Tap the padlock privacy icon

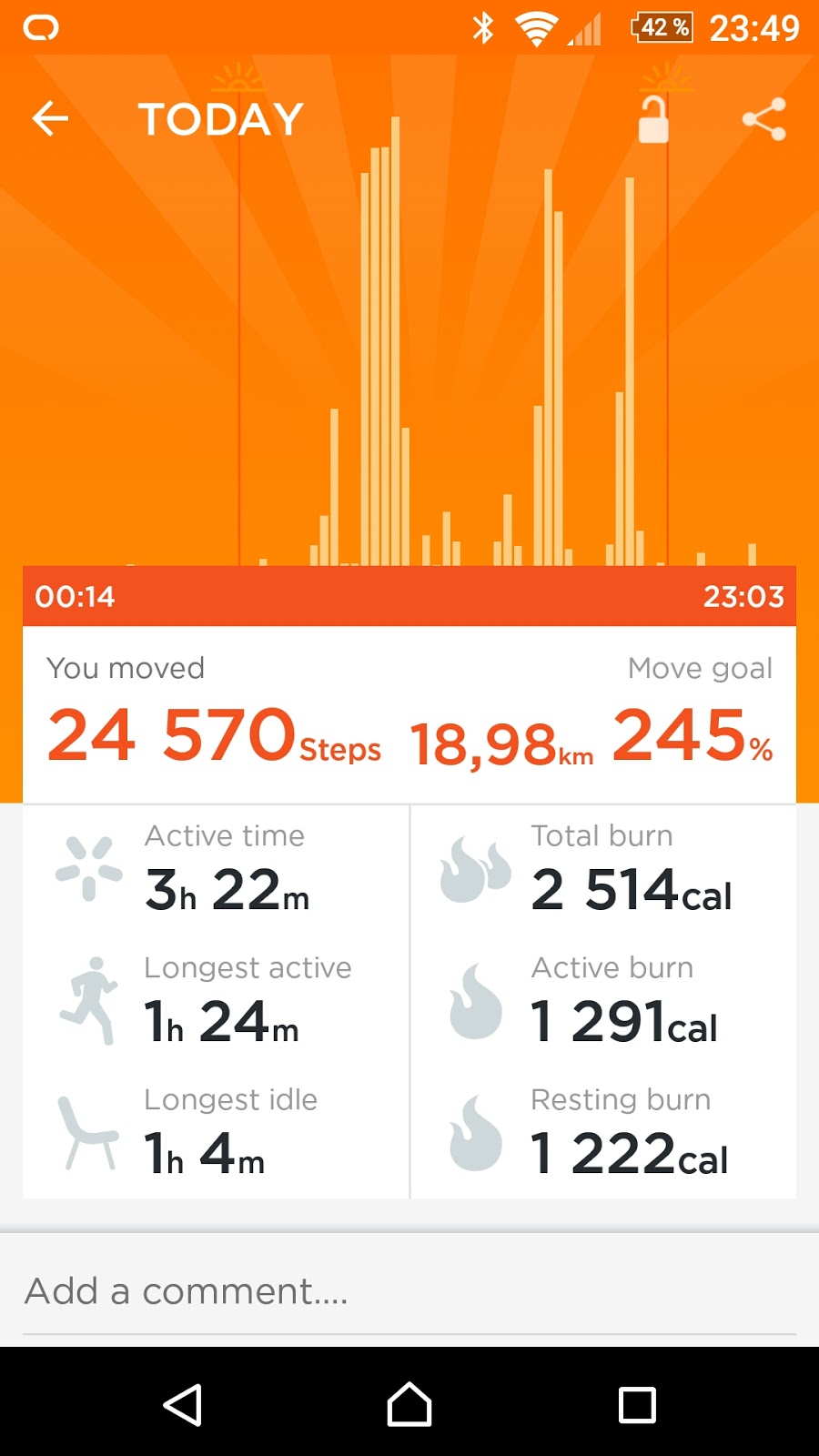(653, 119)
